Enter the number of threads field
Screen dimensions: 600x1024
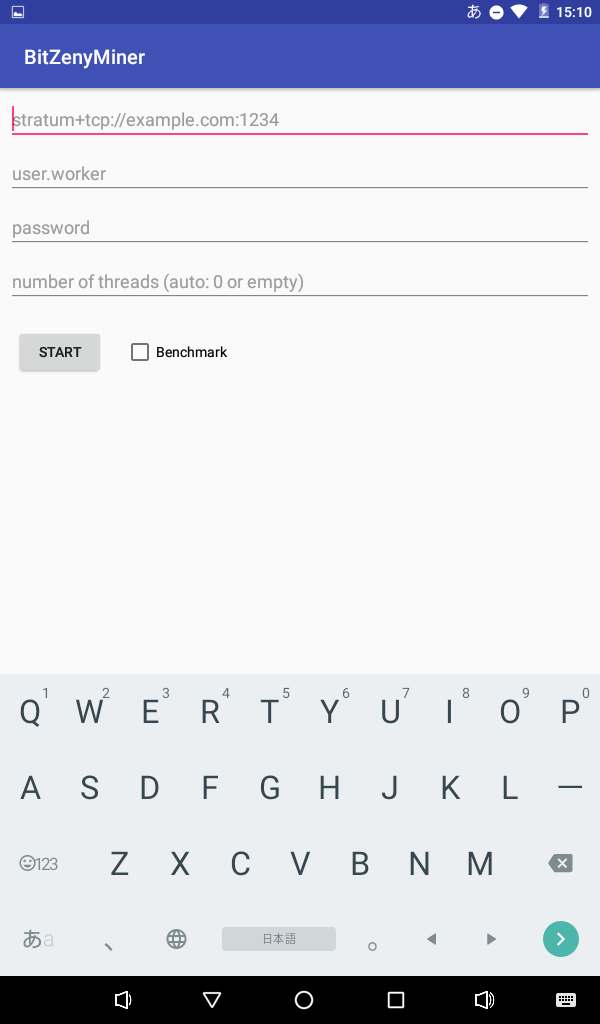click(x=300, y=282)
